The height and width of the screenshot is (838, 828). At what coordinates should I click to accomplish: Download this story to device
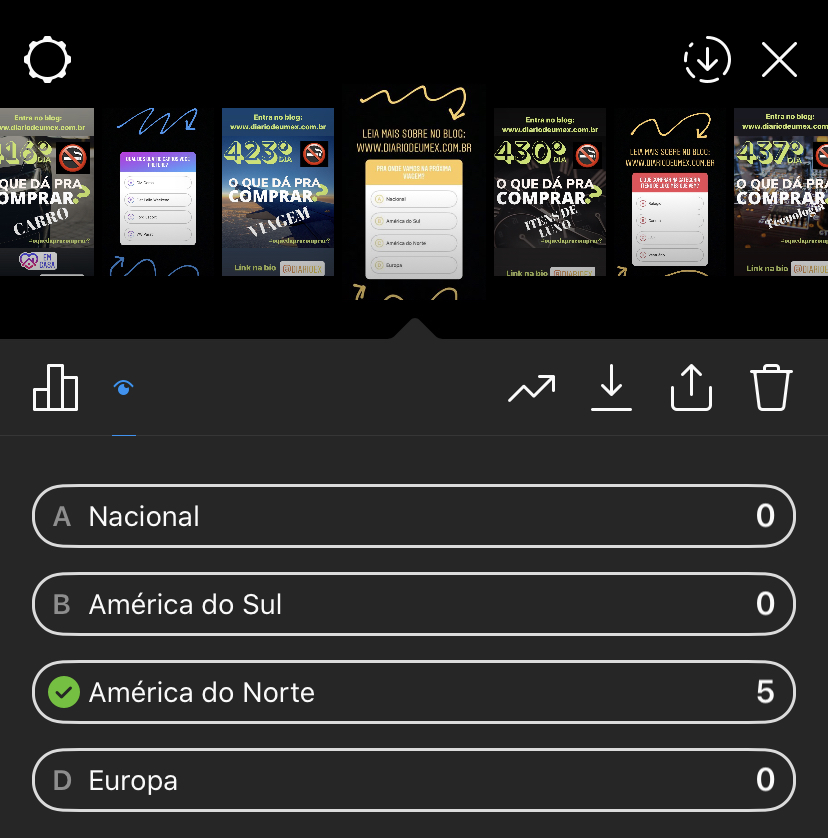pos(611,389)
